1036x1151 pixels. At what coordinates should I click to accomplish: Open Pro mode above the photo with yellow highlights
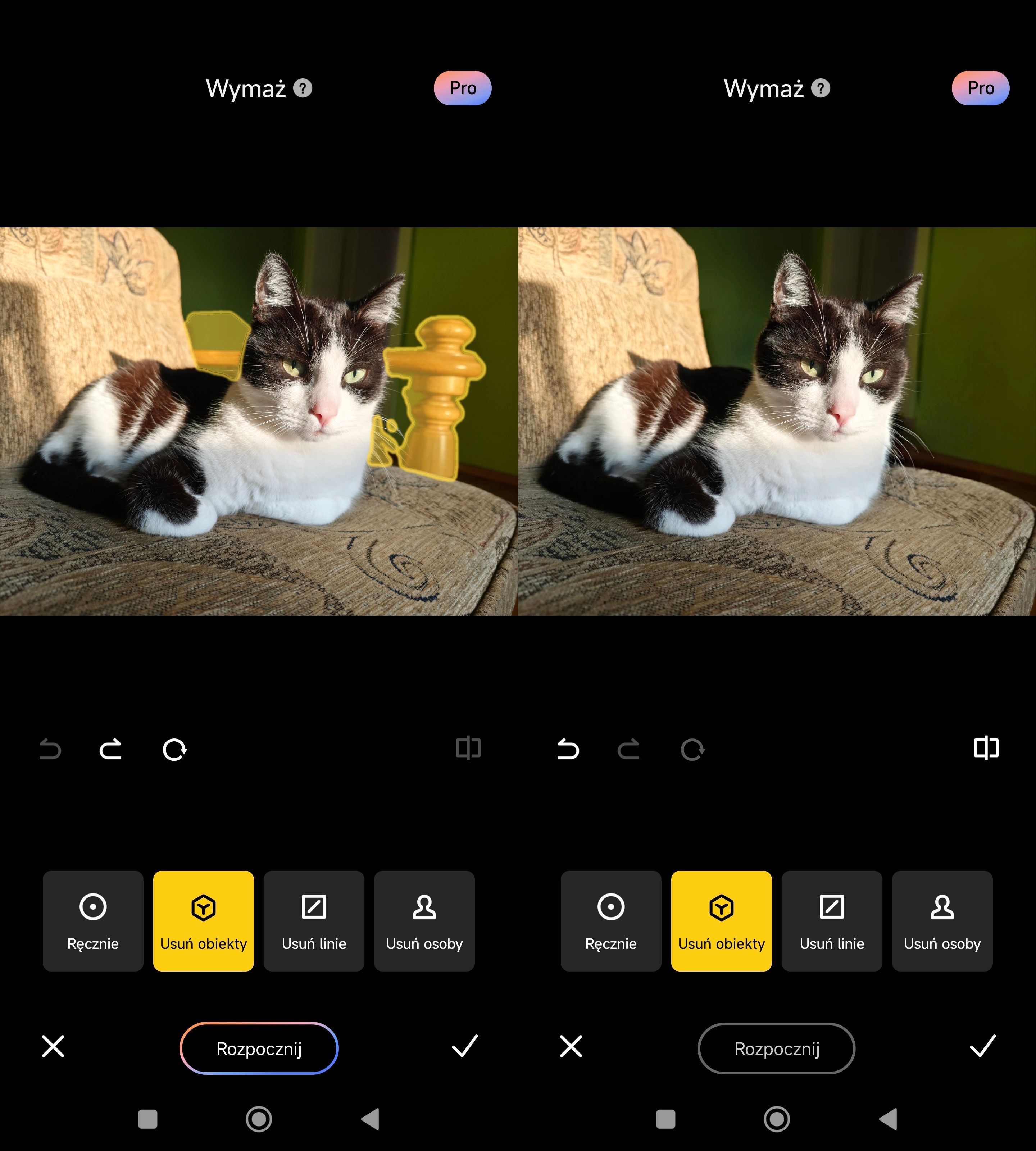[x=462, y=88]
